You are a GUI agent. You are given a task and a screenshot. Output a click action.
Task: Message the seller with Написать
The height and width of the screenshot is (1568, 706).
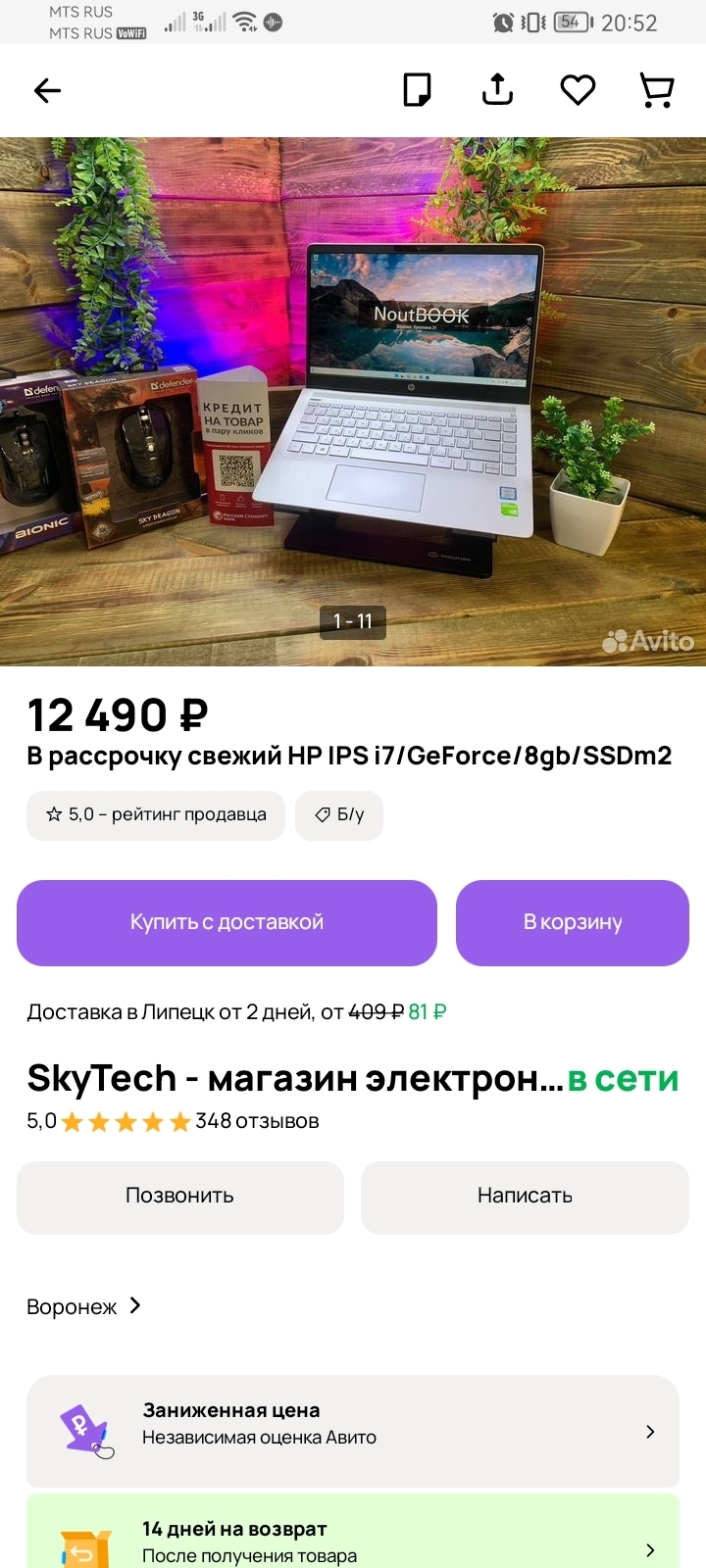coord(525,1198)
